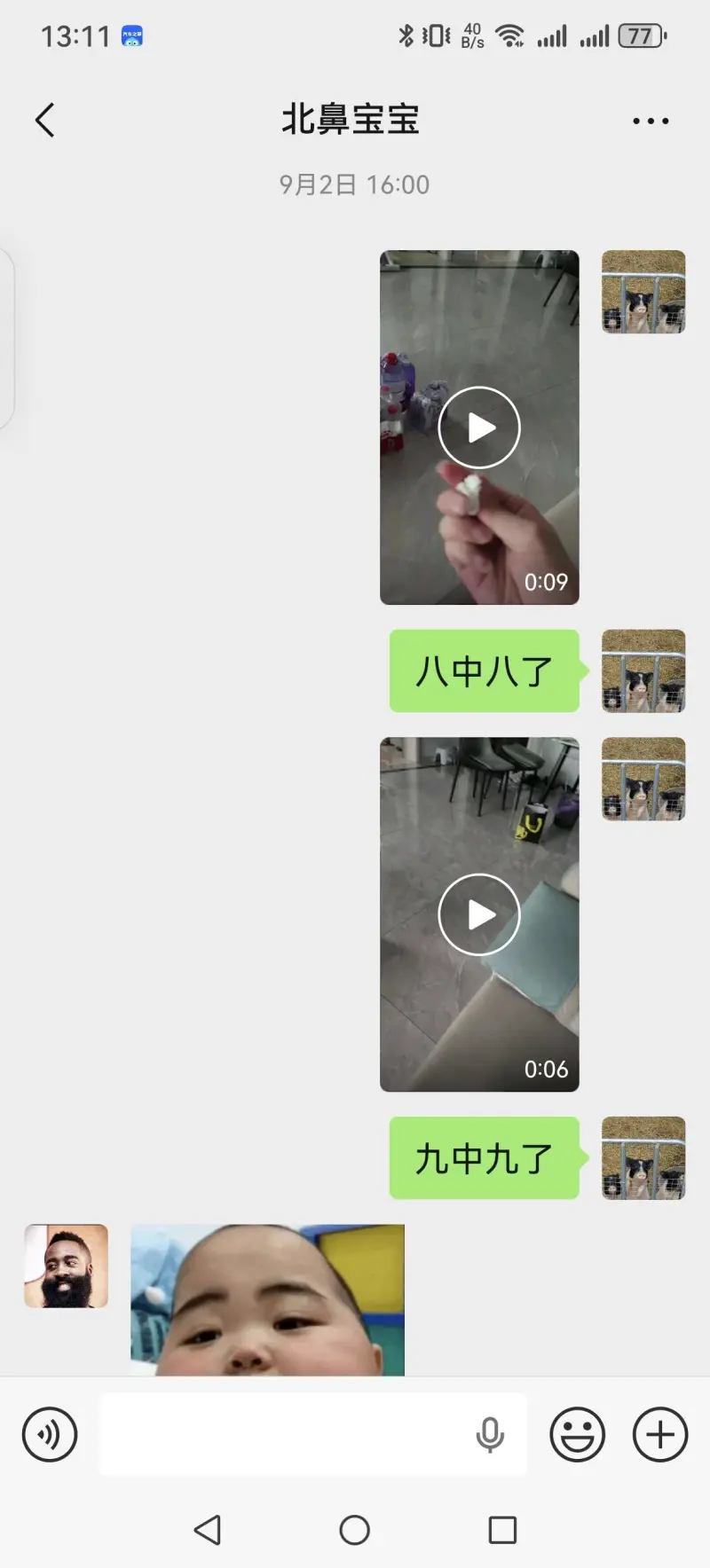
Task: Open the received baby photo
Action: coord(267,1299)
